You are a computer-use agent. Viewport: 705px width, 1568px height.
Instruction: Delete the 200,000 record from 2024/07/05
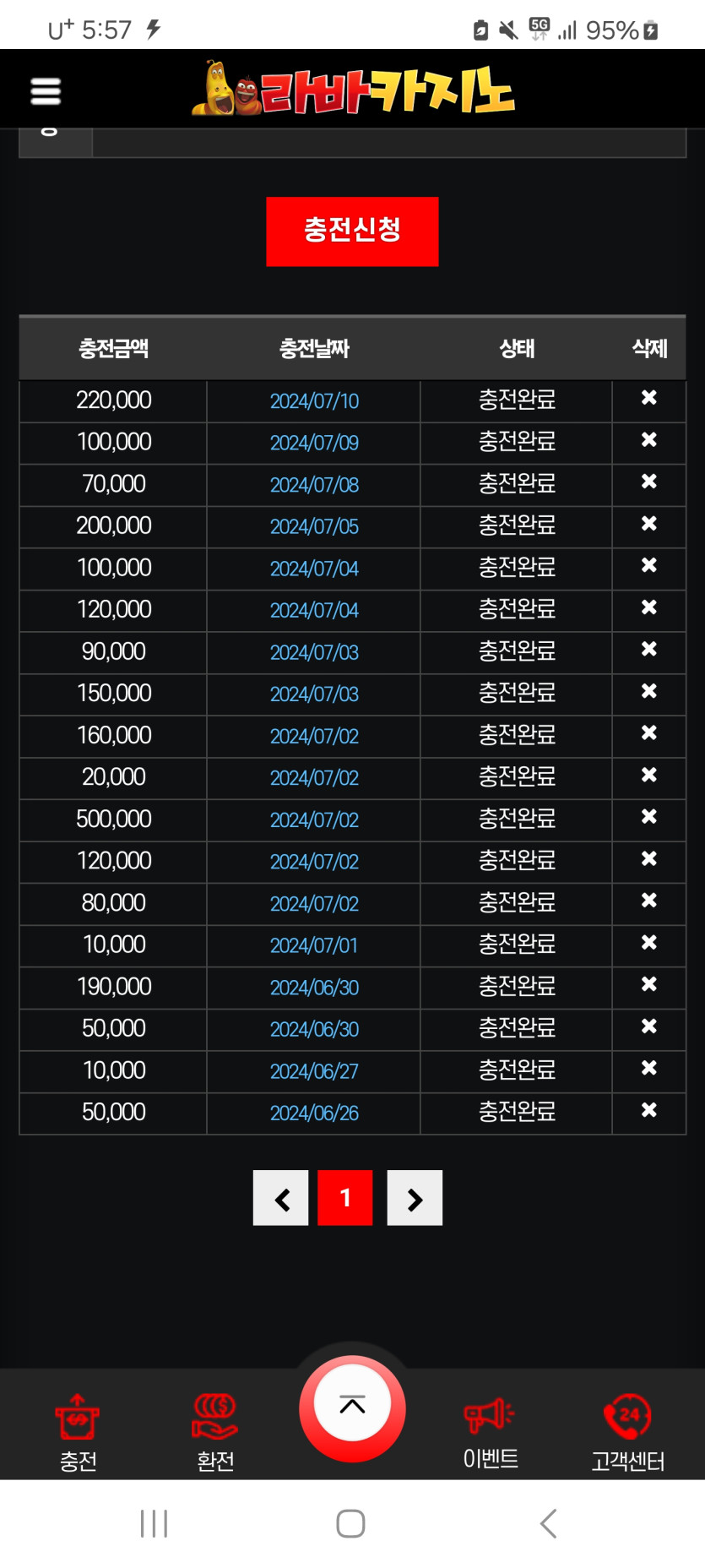pos(648,524)
